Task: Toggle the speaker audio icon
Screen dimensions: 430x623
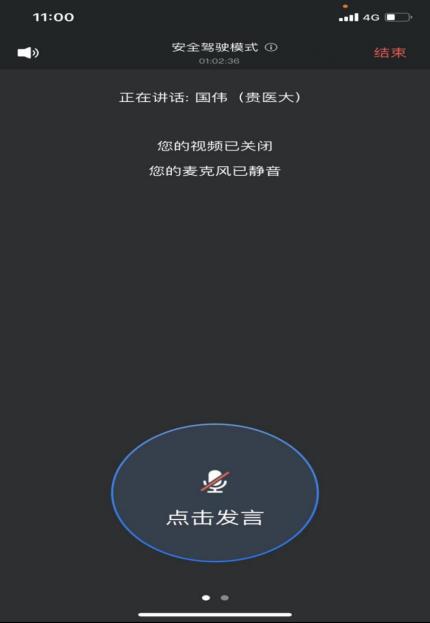Action: pyautogui.click(x=28, y=52)
